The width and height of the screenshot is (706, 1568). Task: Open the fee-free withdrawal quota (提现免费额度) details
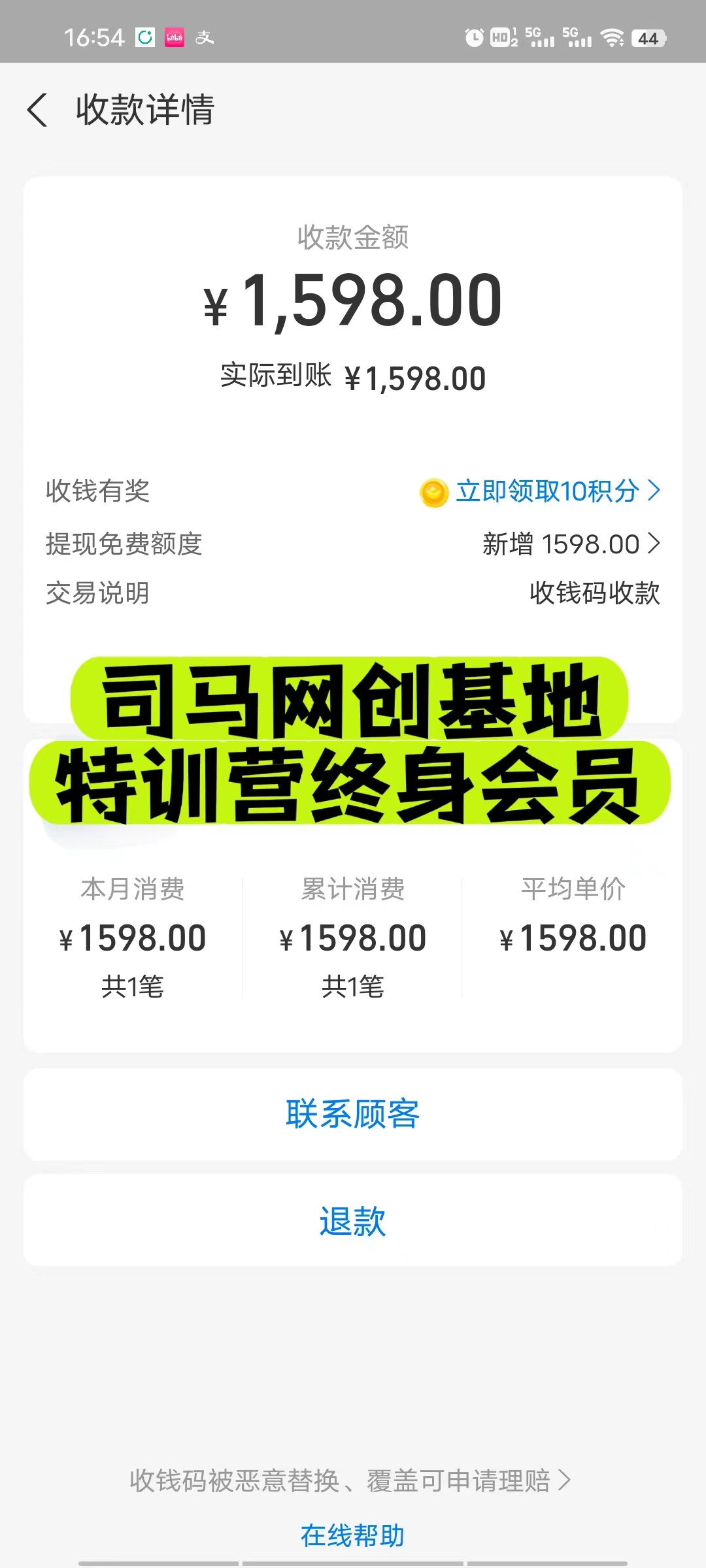click(x=570, y=544)
